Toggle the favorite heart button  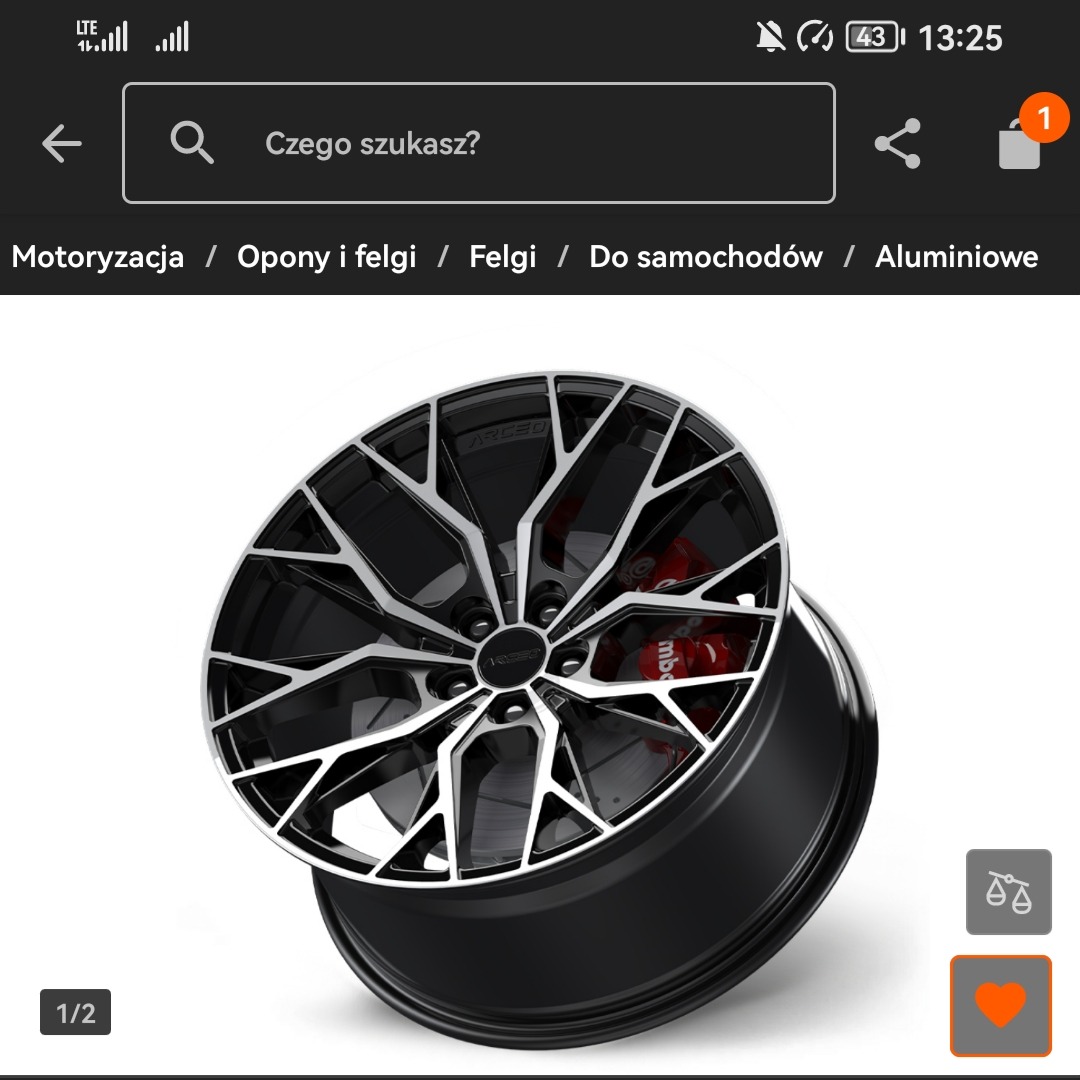point(1000,1006)
